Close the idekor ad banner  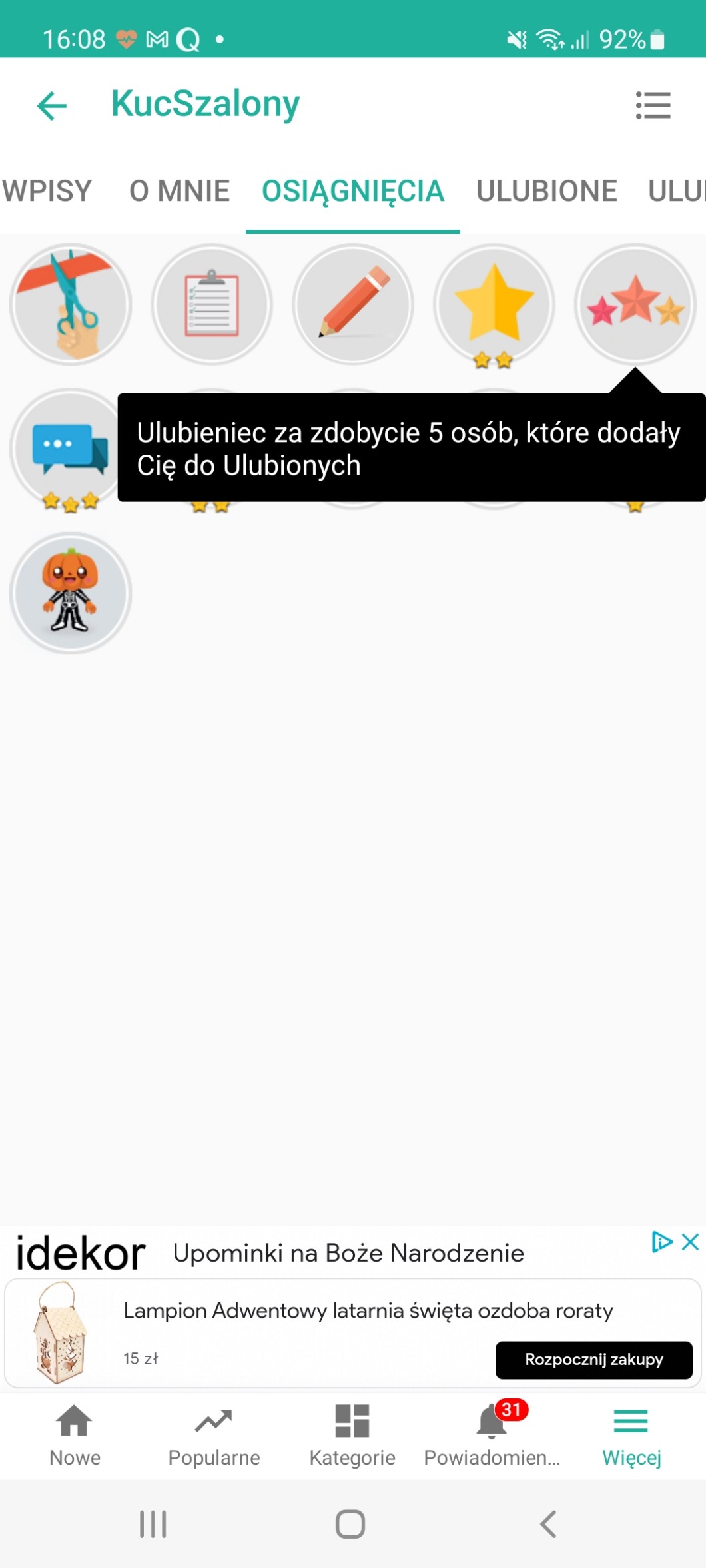coord(691,1242)
